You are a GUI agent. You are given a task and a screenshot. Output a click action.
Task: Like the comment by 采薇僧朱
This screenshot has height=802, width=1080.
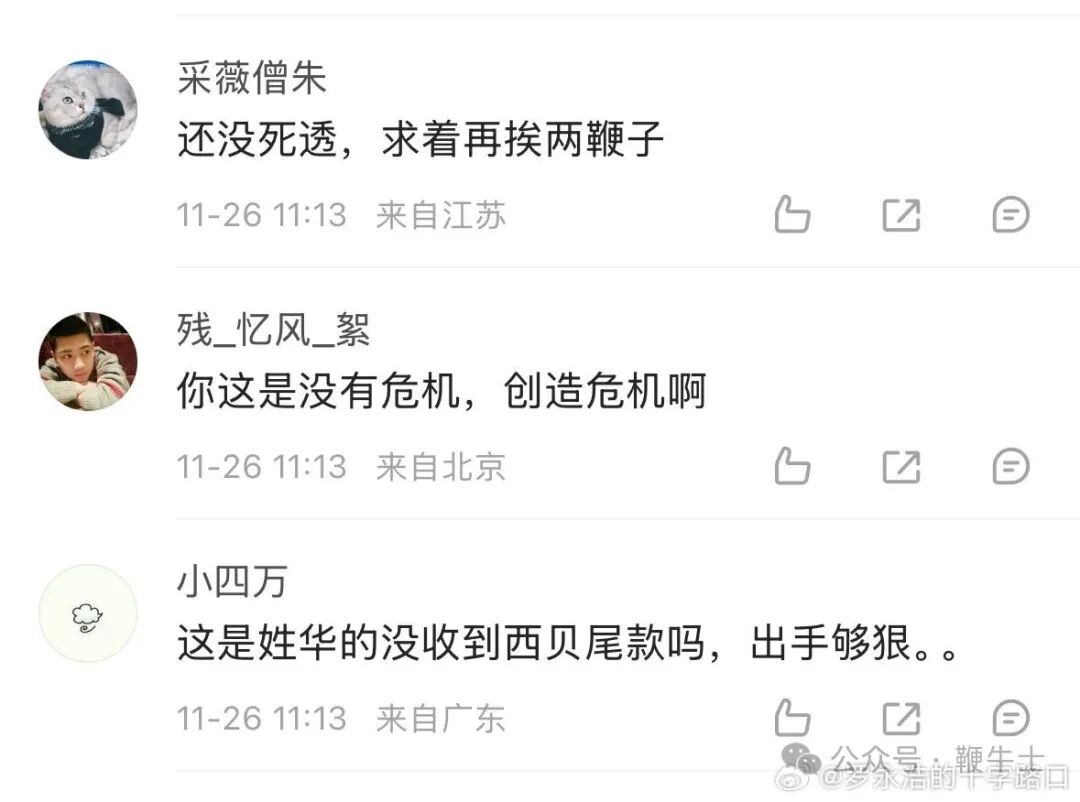[793, 215]
